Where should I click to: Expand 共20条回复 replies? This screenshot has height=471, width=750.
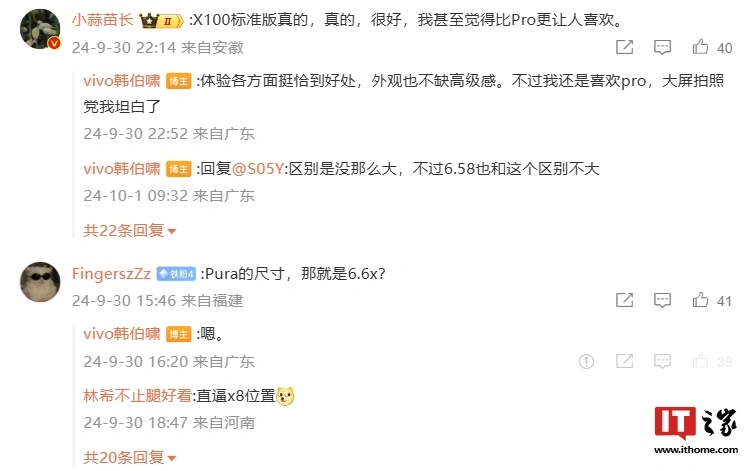(129, 457)
